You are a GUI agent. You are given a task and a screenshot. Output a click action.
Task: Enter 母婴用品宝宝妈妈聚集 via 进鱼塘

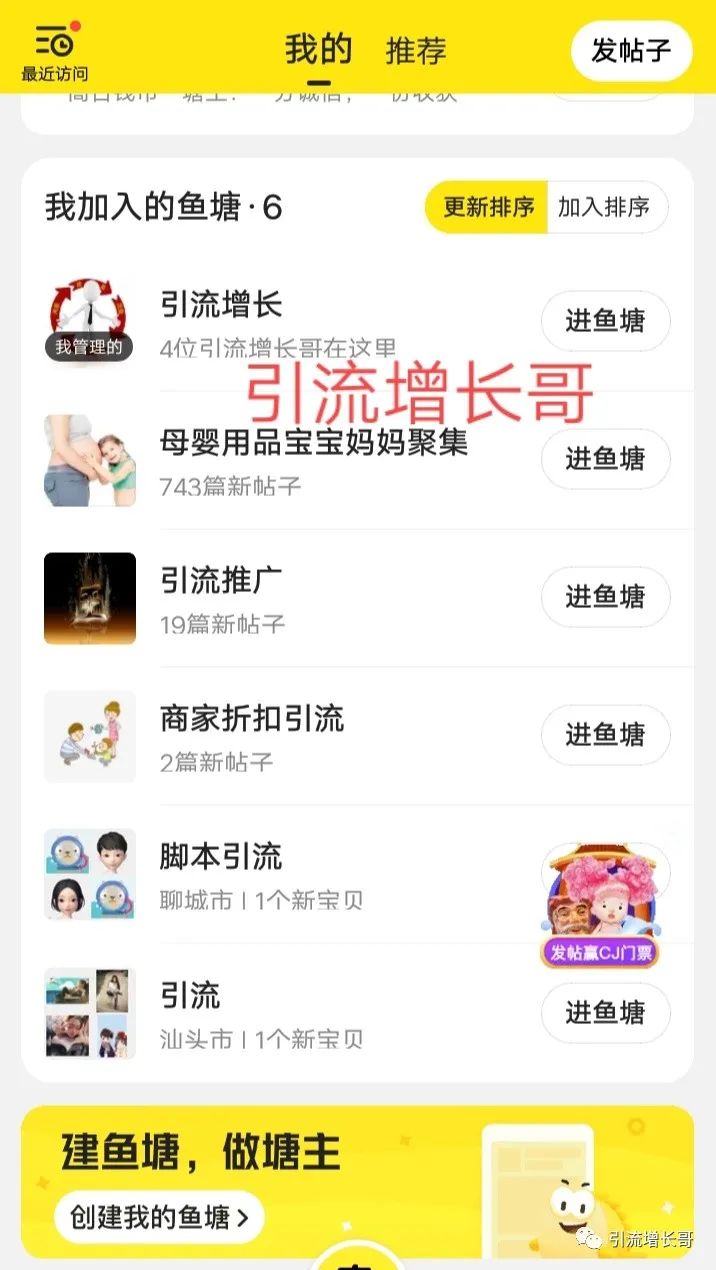pos(605,459)
